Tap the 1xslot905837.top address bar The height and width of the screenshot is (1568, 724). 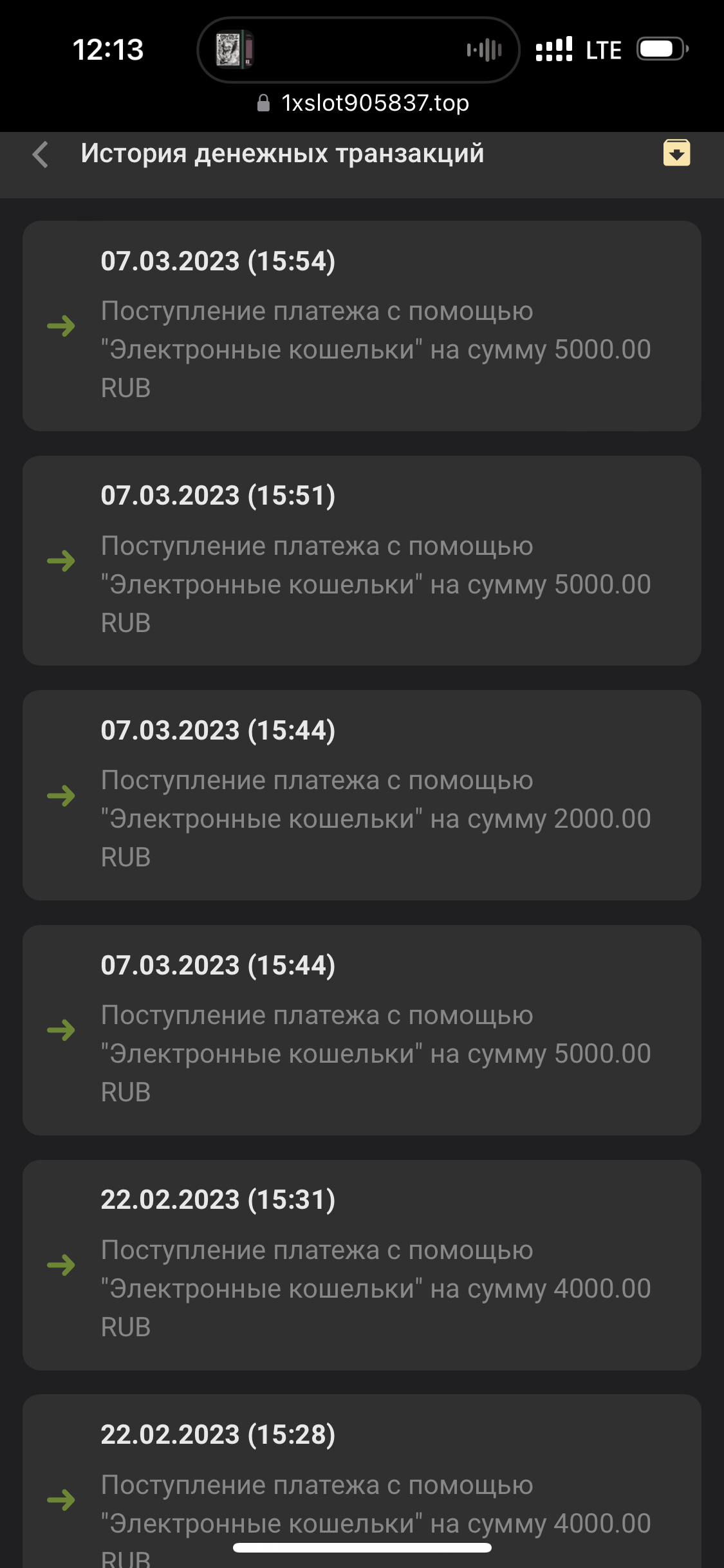point(363,103)
